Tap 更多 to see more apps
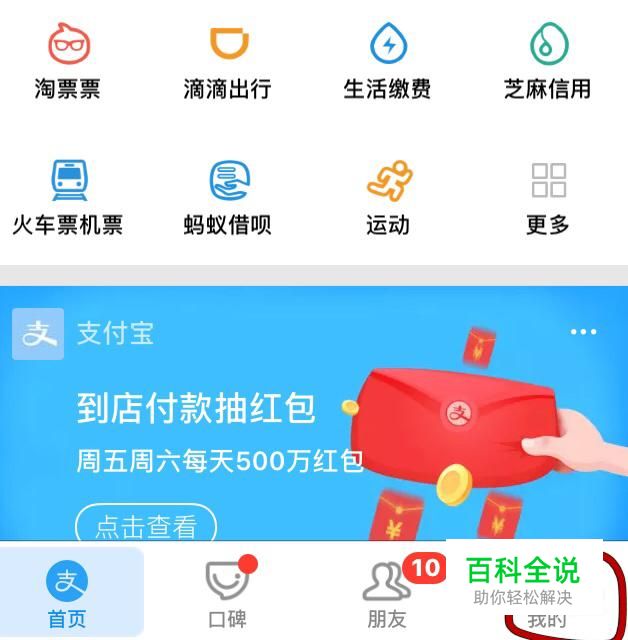Image resolution: width=628 pixels, height=640 pixels. point(547,197)
